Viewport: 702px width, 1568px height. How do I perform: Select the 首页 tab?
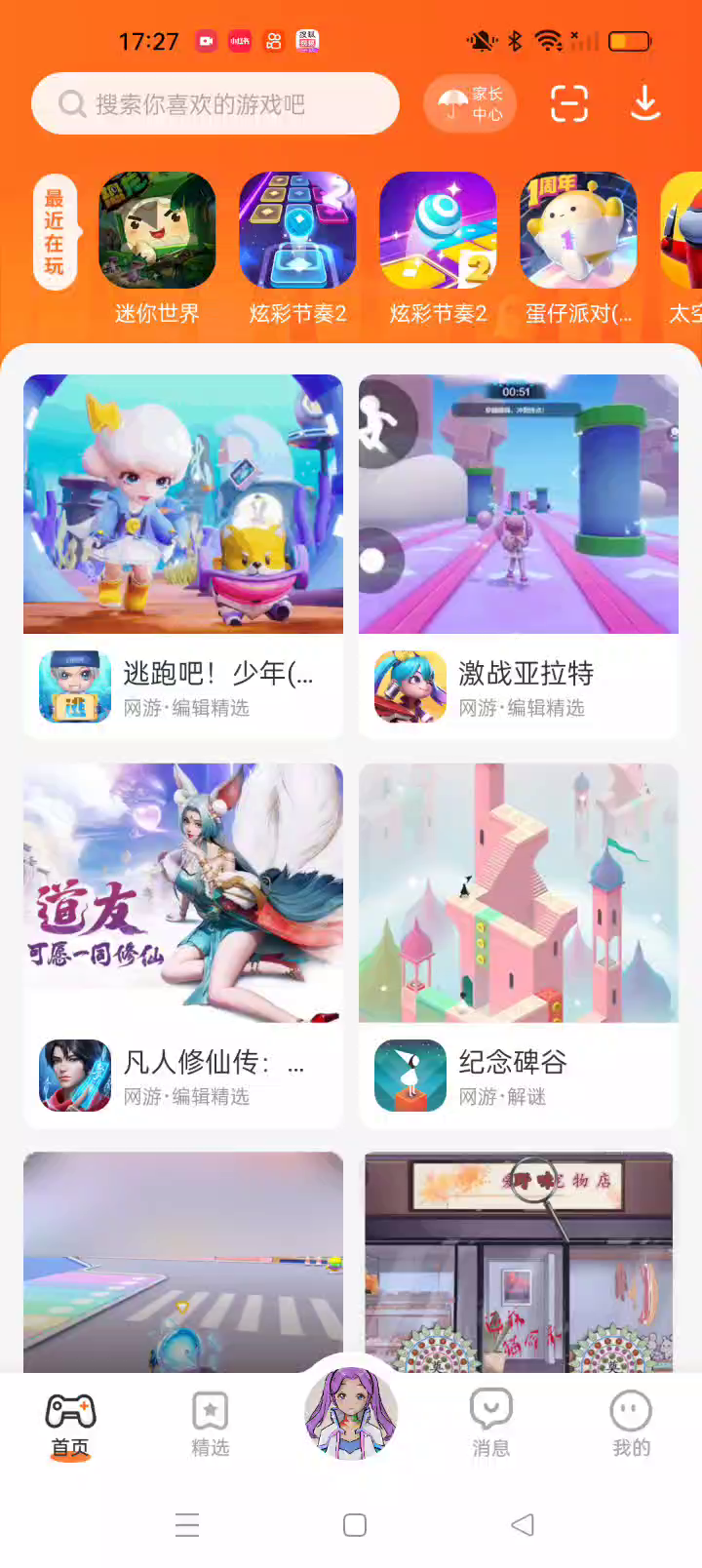[x=70, y=1425]
